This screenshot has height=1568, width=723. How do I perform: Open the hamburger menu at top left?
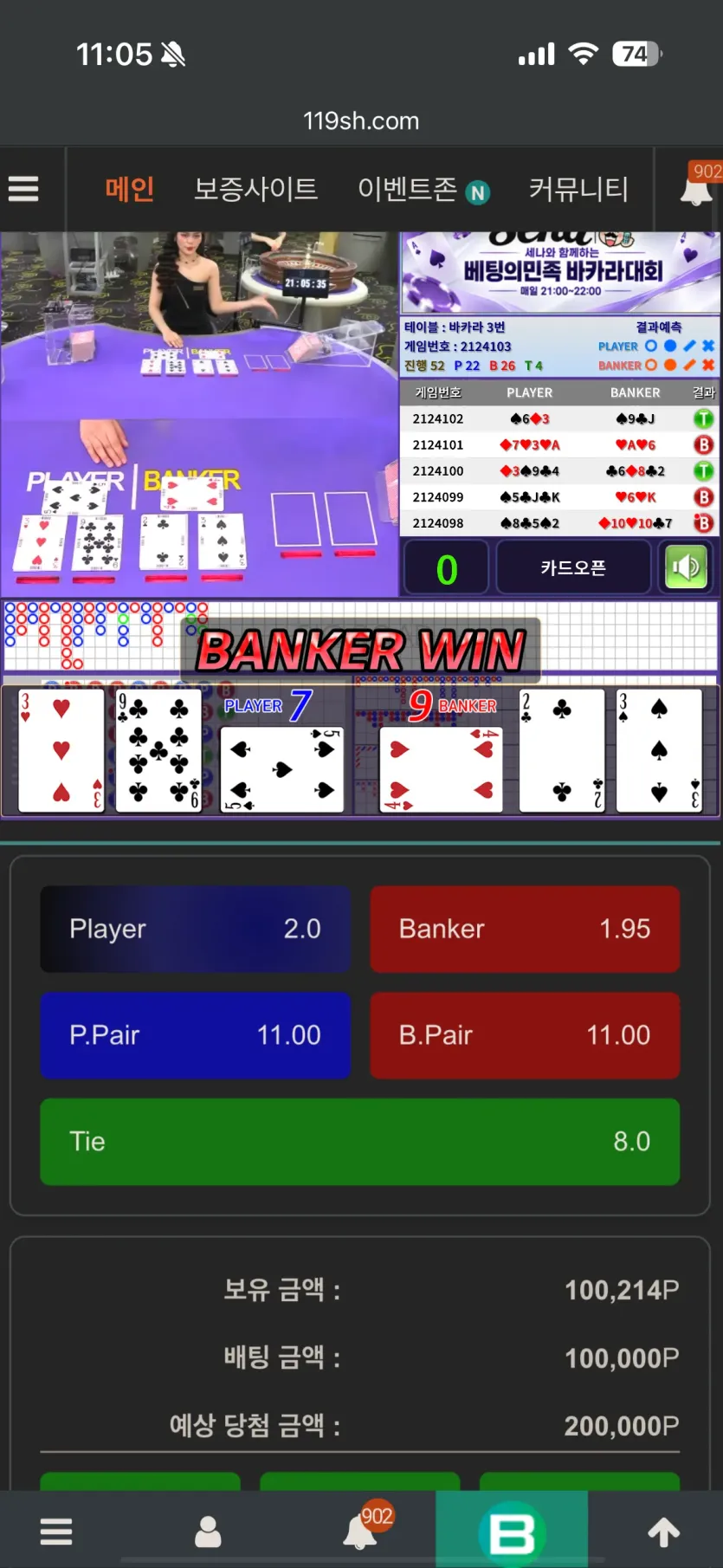click(23, 189)
